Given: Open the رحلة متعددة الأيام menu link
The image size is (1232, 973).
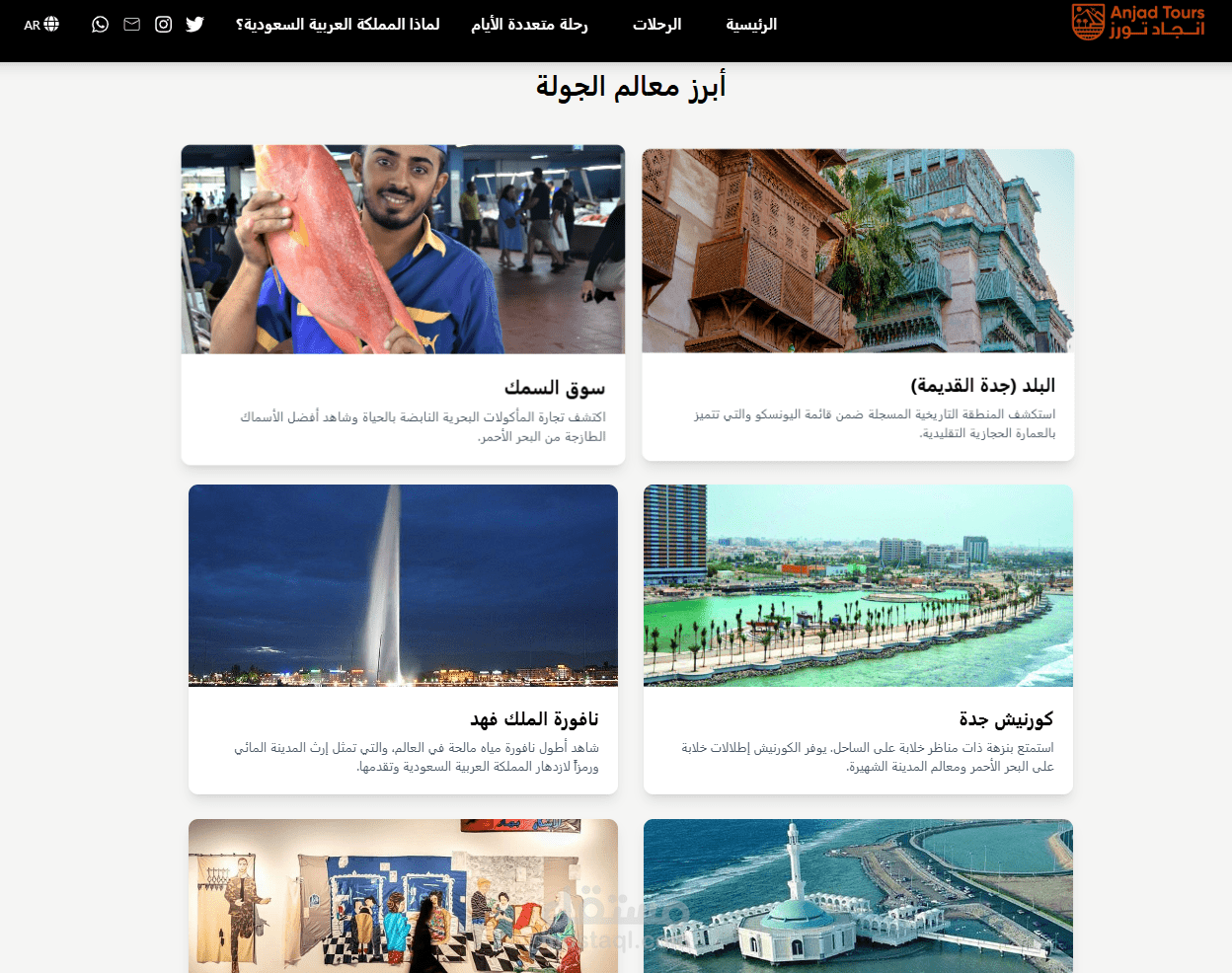Looking at the screenshot, I should coord(529,25).
